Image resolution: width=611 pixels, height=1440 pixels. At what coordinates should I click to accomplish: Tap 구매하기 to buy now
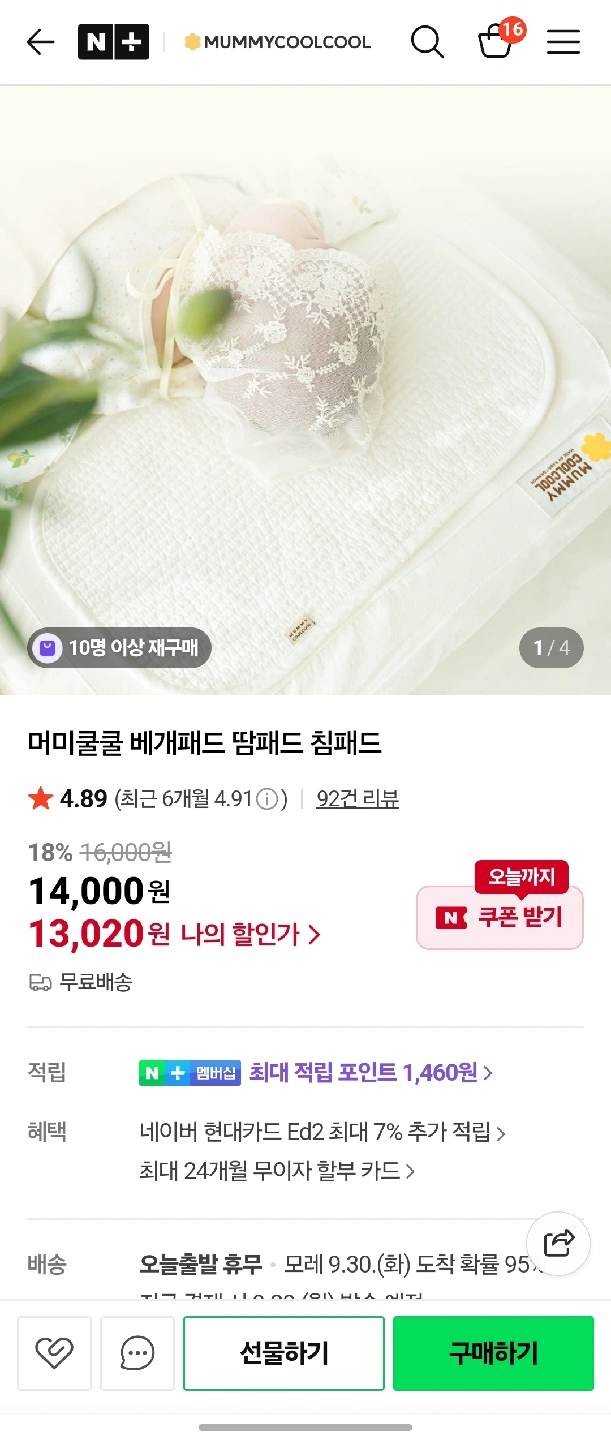click(493, 1353)
